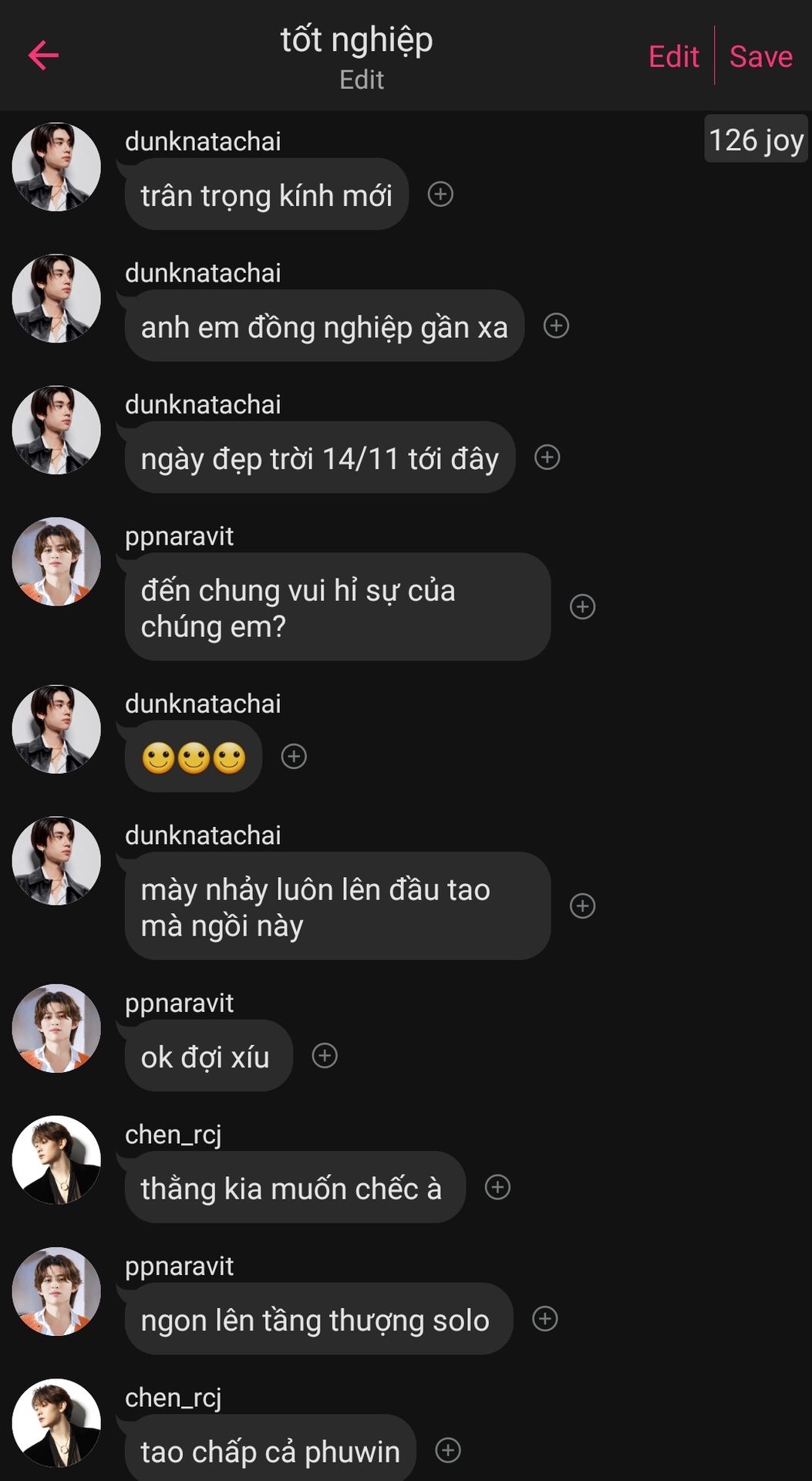812x1481 pixels.
Task: Tap Edit in the top bar
Action: (x=674, y=56)
